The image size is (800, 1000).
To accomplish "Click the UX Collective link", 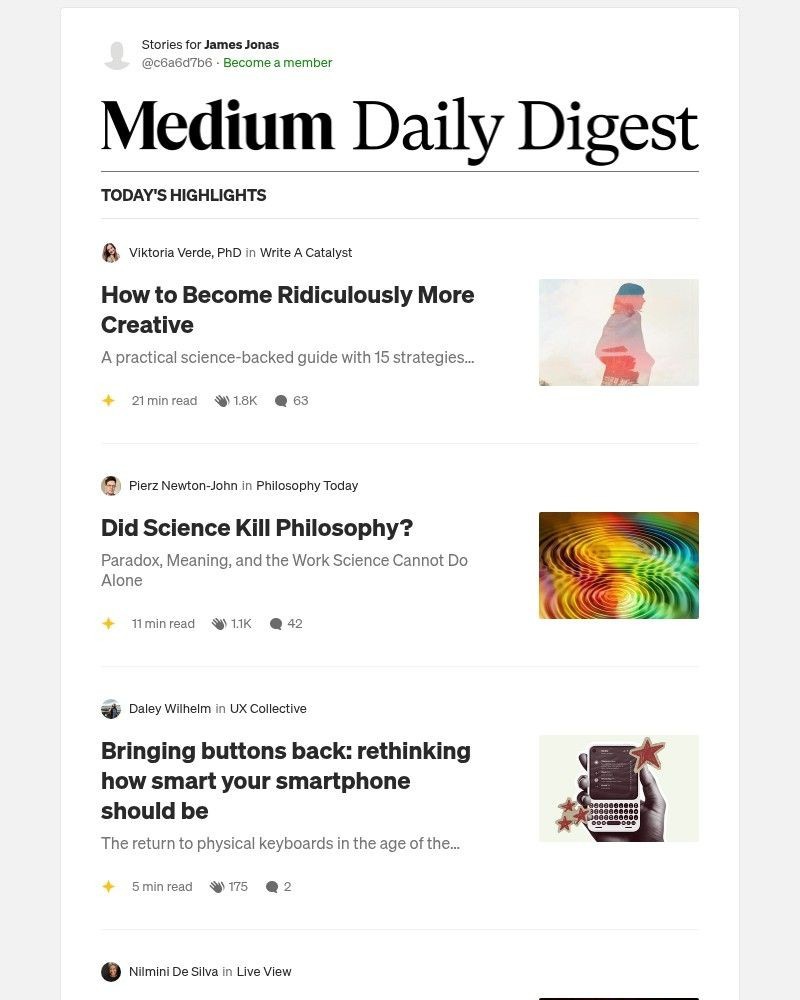I will pos(266,708).
